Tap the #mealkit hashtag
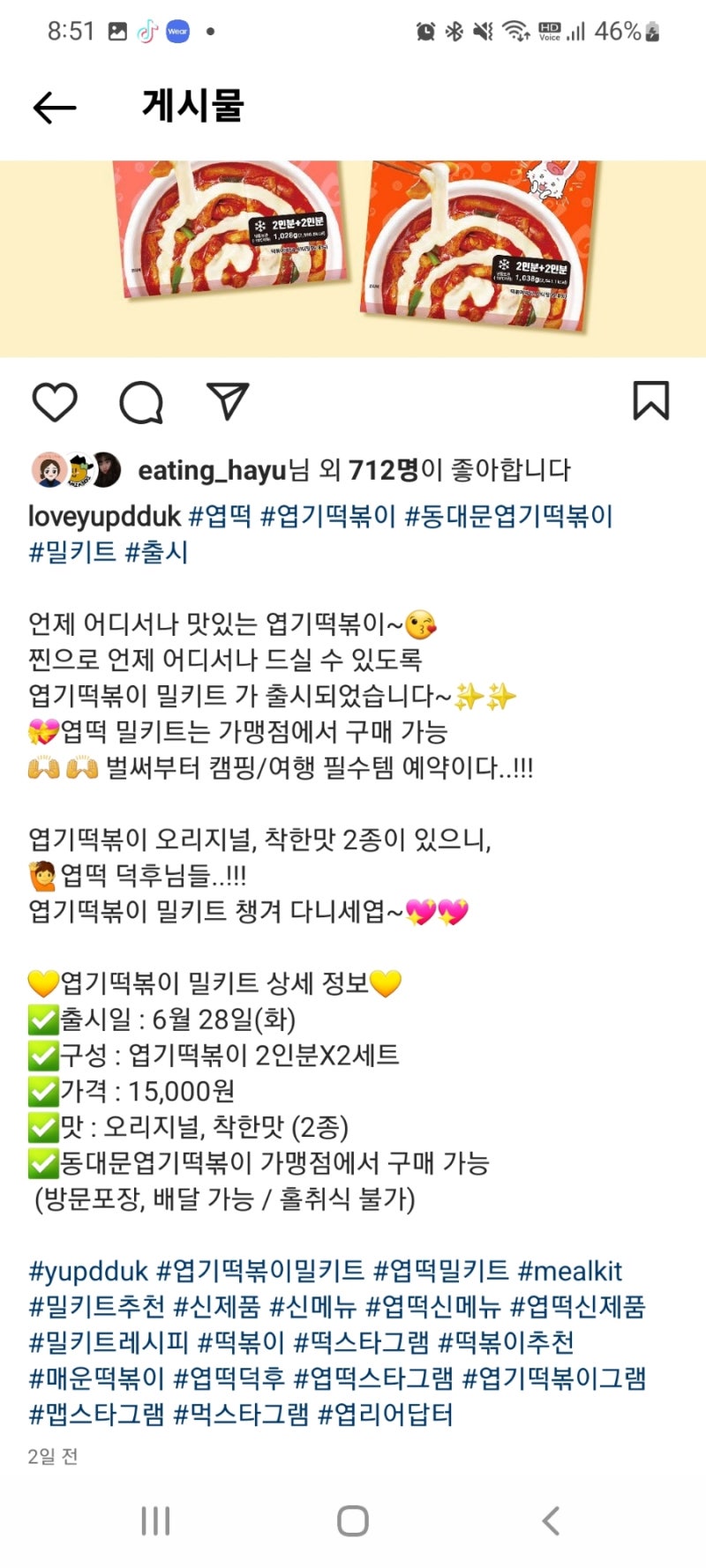This screenshot has width=706, height=1568. click(570, 1273)
